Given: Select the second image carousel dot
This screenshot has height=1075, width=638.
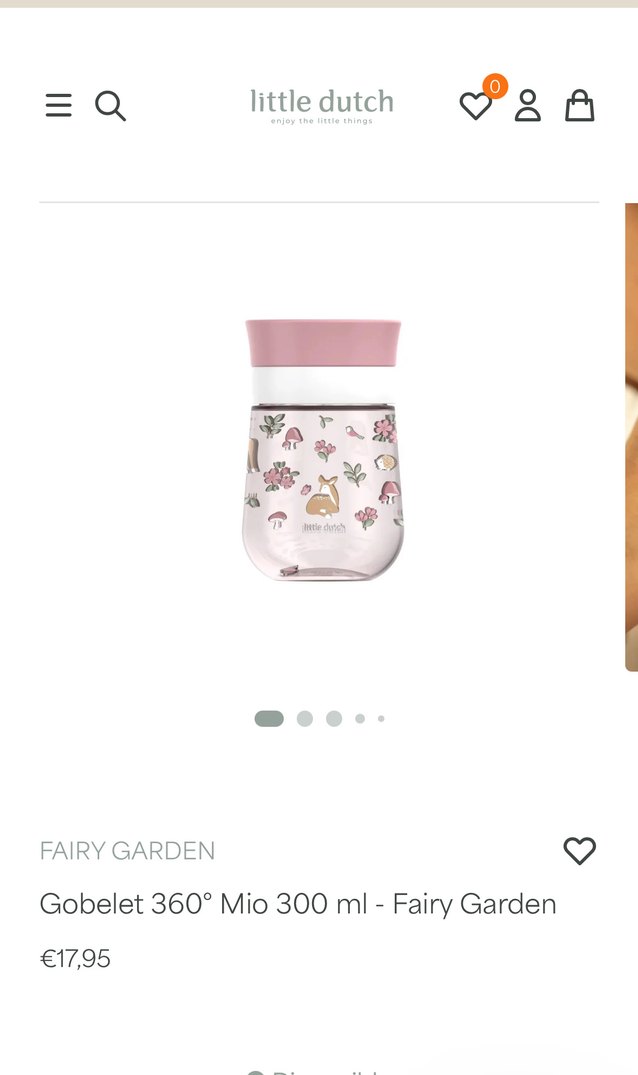Looking at the screenshot, I should pyautogui.click(x=305, y=718).
